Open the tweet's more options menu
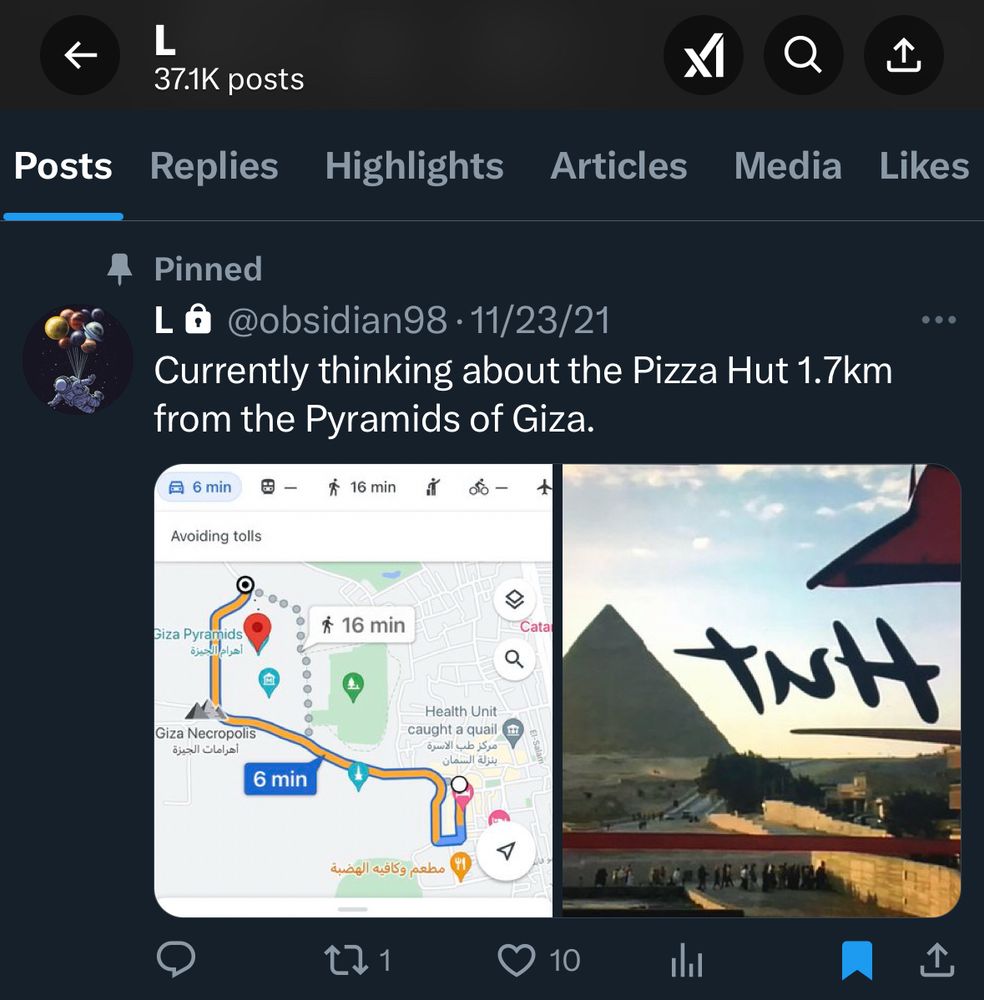This screenshot has height=1000, width=984. 938,319
